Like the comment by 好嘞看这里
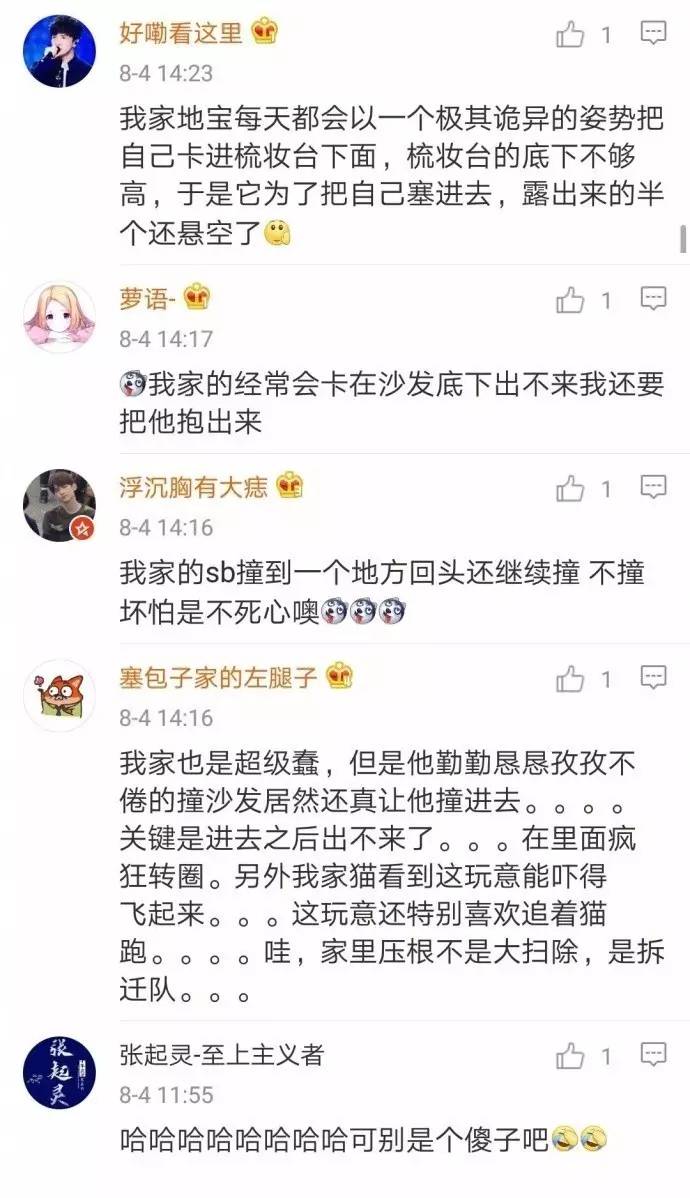 click(571, 35)
